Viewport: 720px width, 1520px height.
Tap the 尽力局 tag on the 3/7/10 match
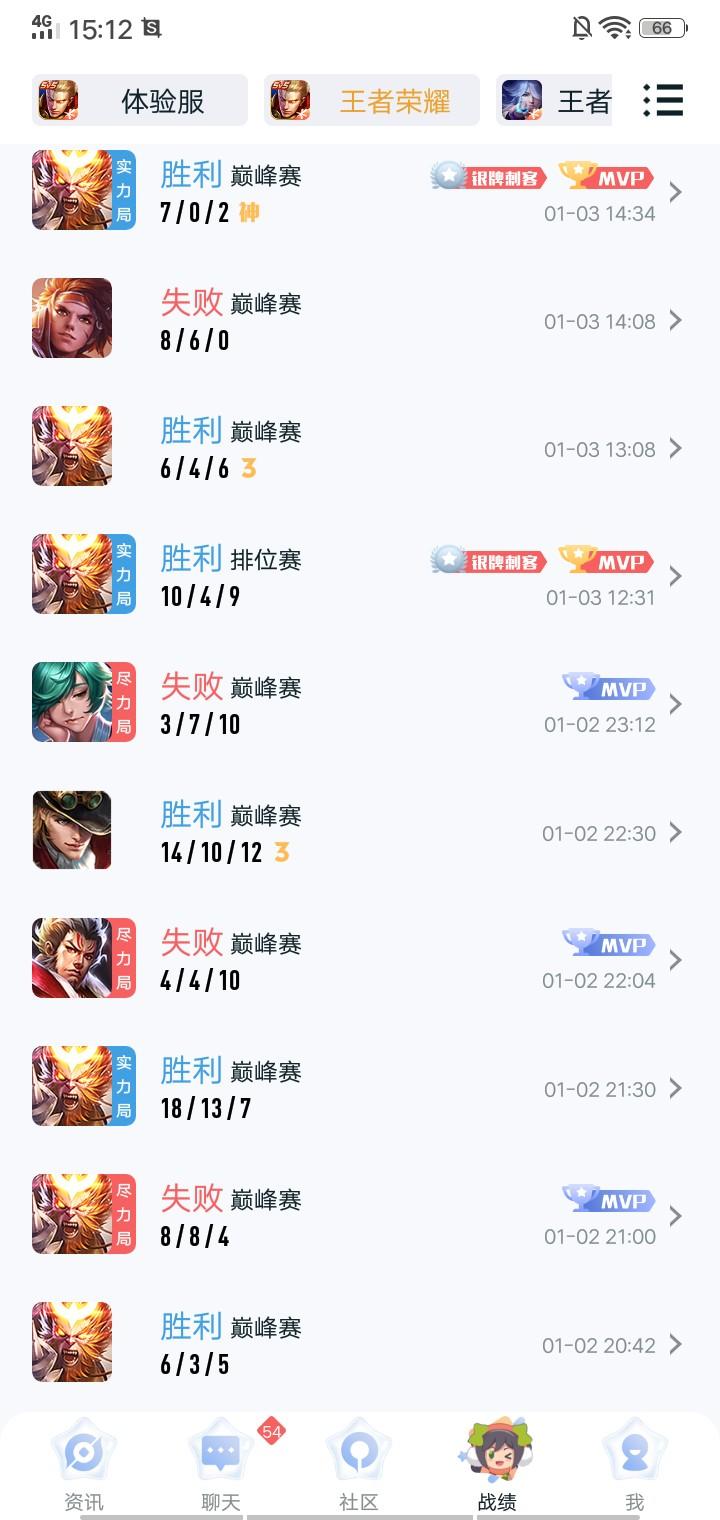[120, 702]
